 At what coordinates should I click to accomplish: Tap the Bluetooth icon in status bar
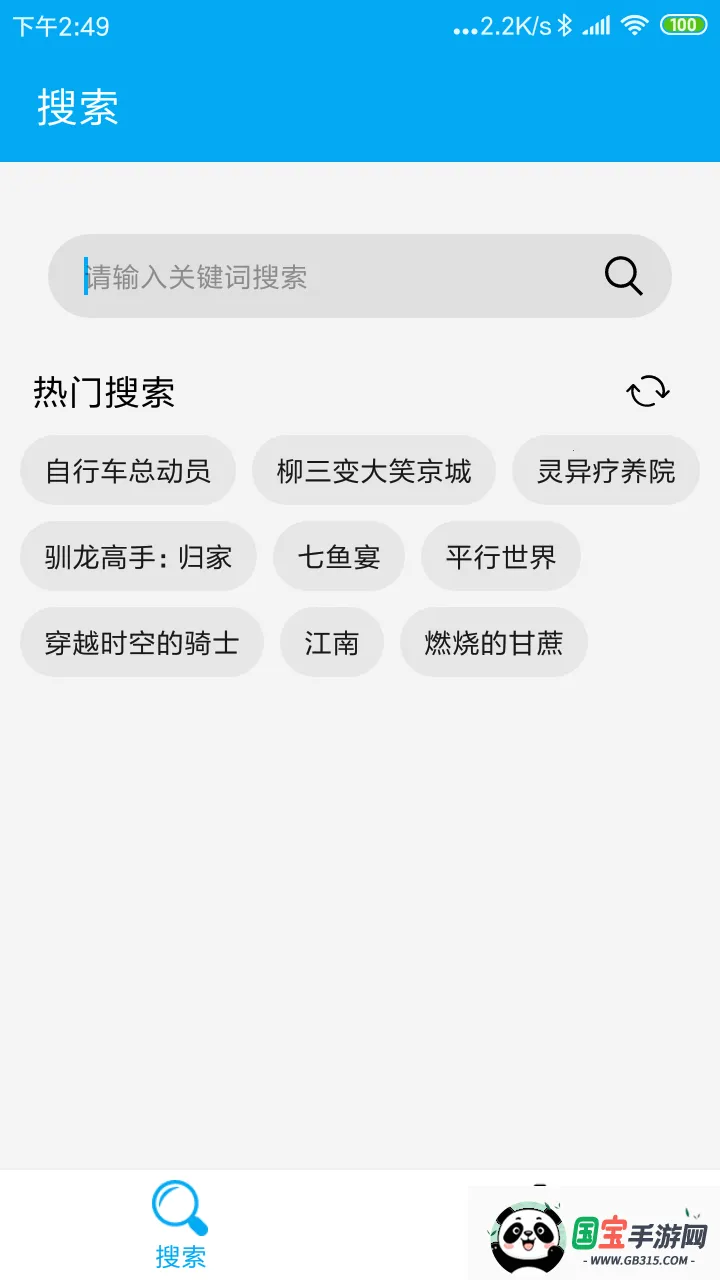coord(562,24)
